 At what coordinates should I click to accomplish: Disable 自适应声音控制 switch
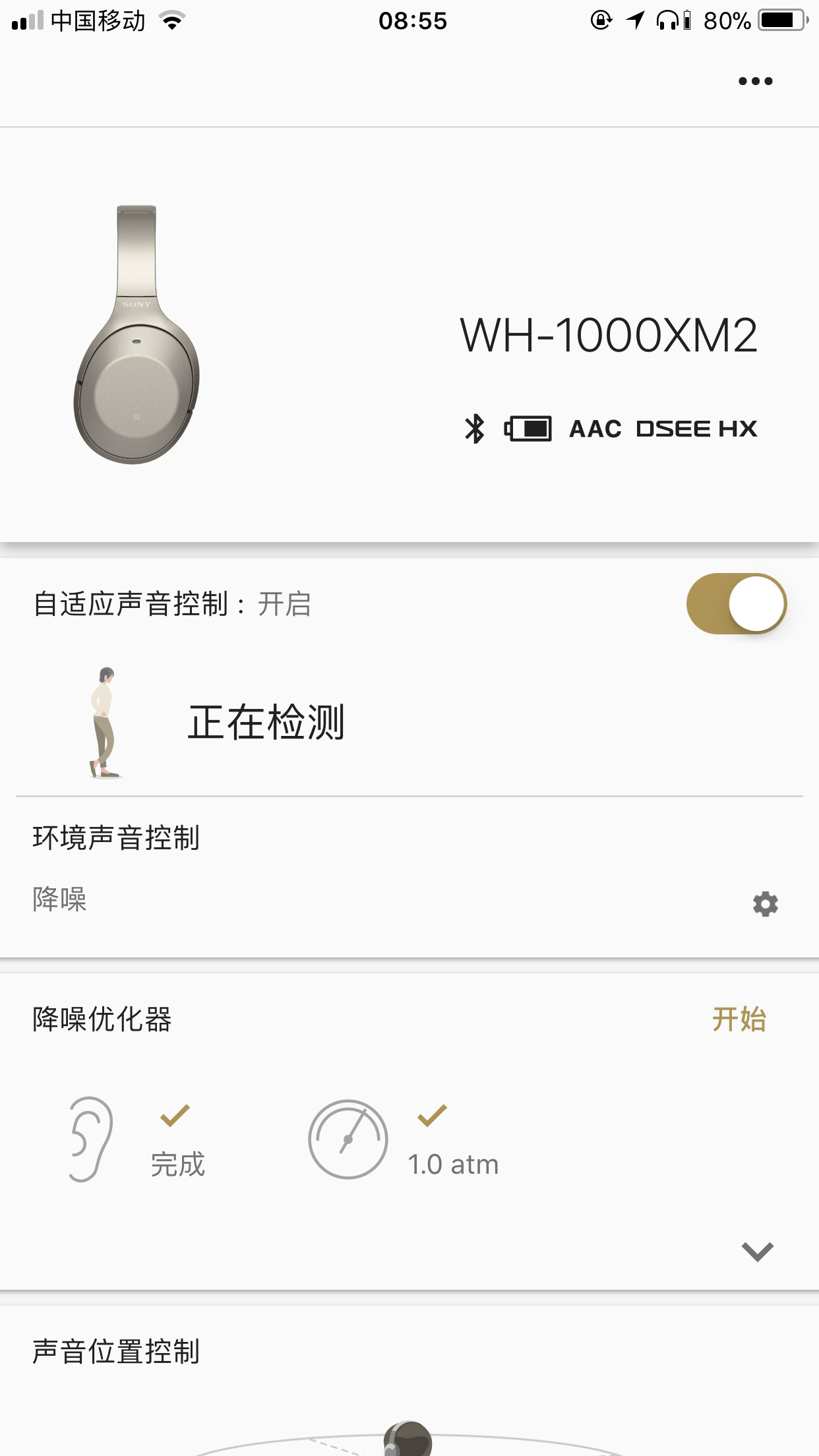point(737,602)
